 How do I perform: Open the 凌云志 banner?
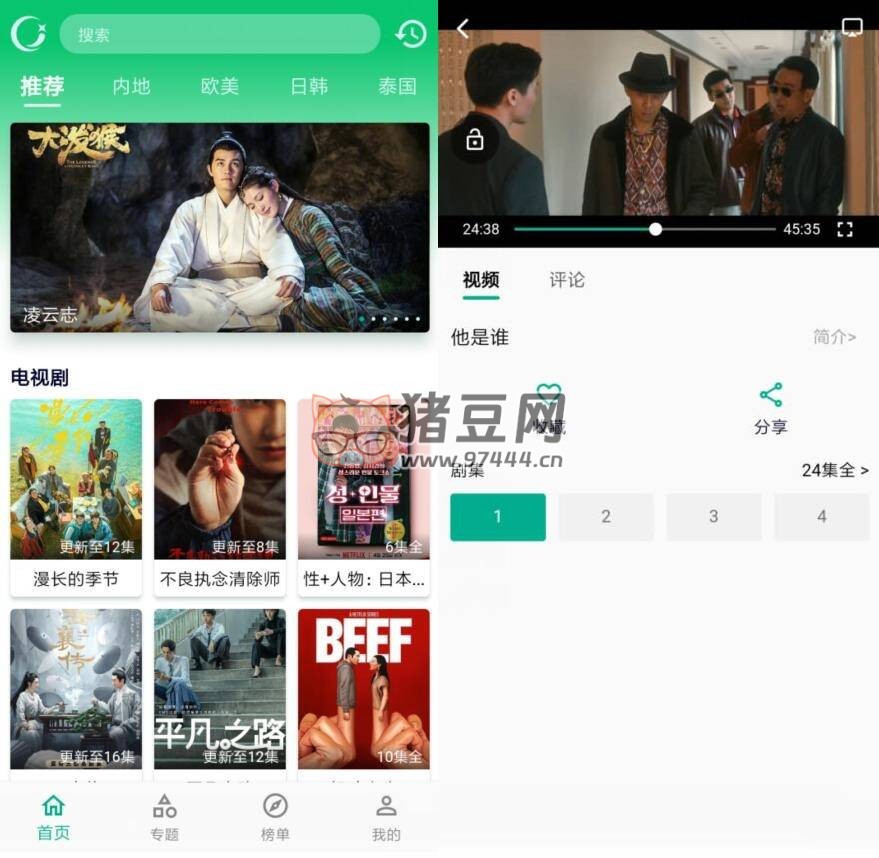(x=220, y=228)
